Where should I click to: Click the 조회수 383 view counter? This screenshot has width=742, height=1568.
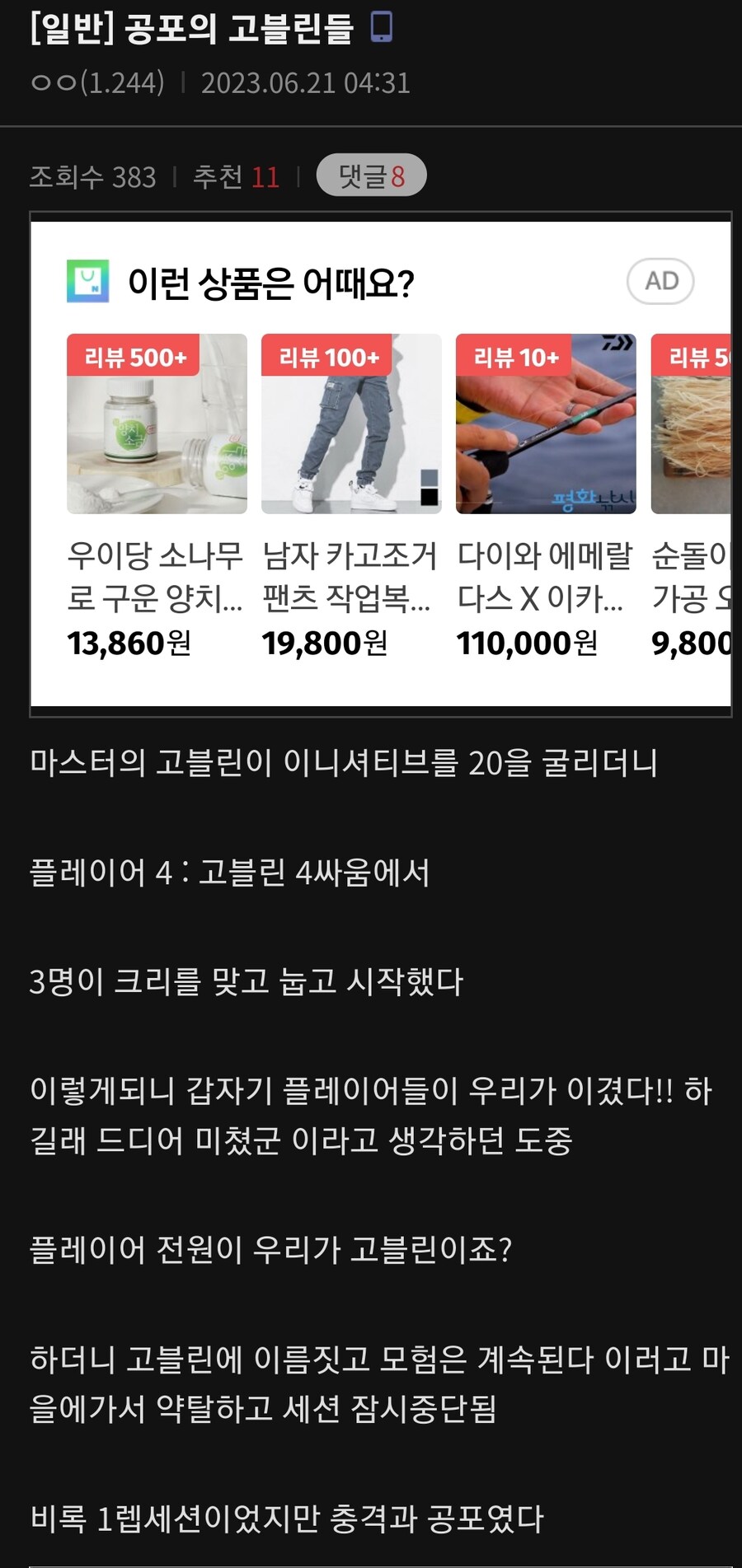pyautogui.click(x=93, y=176)
